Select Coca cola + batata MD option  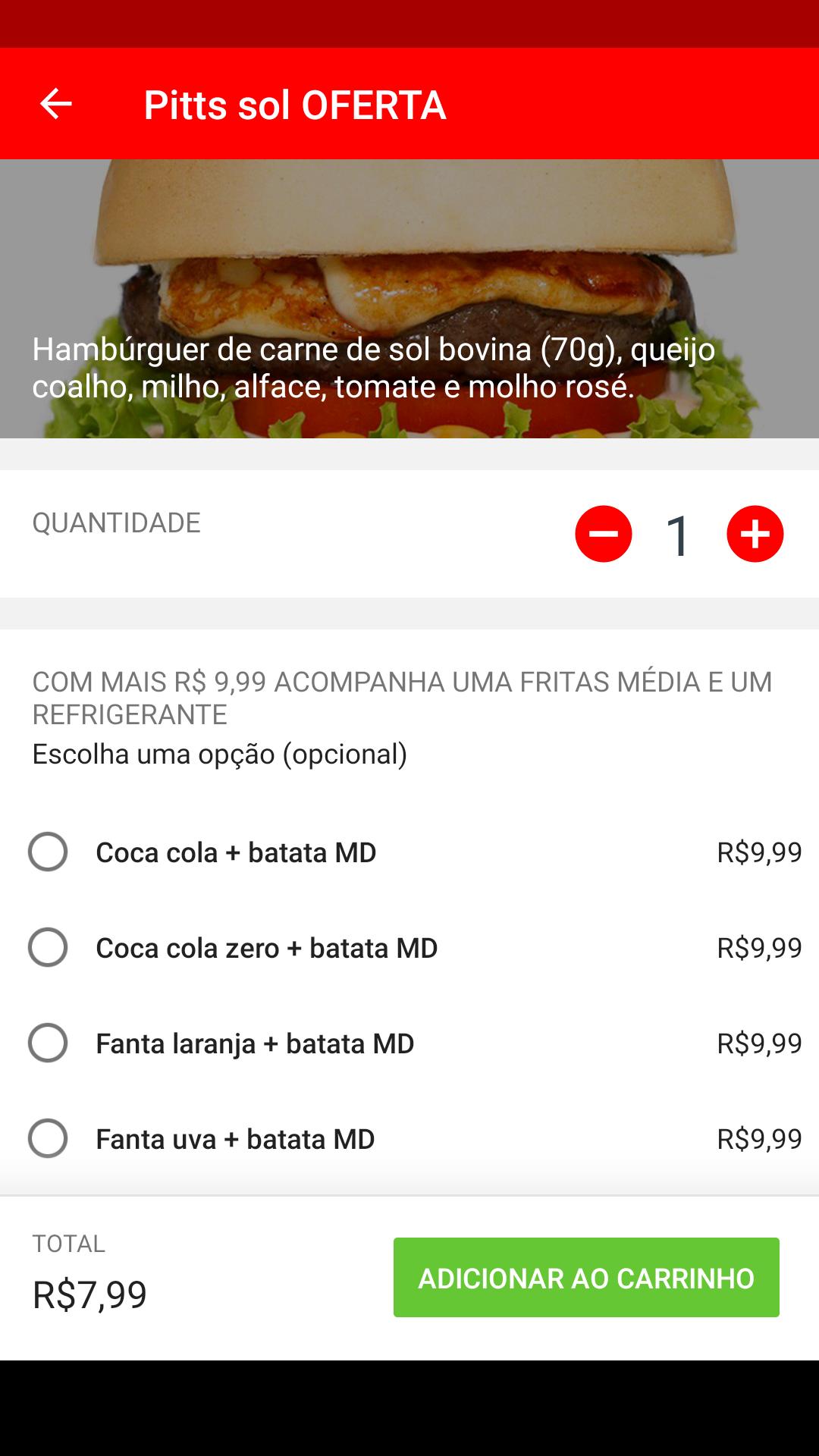pos(48,852)
